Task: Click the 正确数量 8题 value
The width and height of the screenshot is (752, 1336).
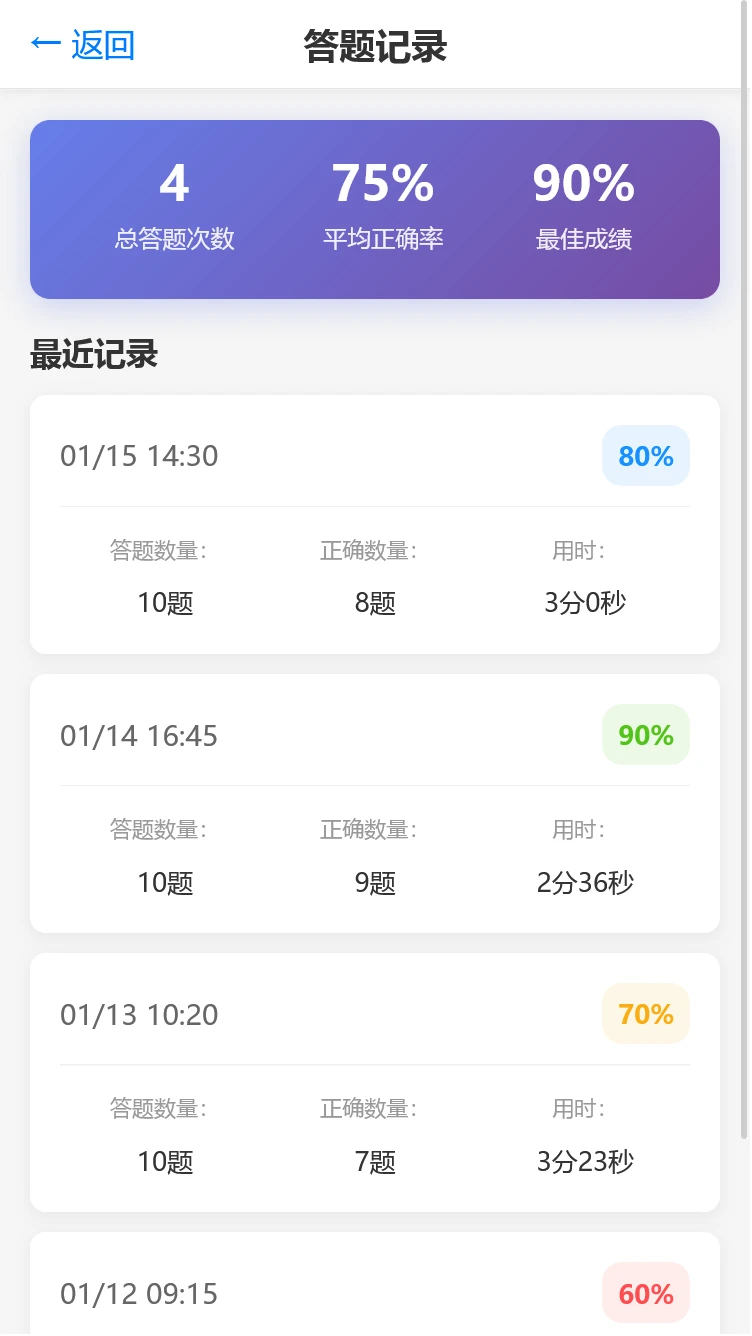Action: (x=374, y=603)
